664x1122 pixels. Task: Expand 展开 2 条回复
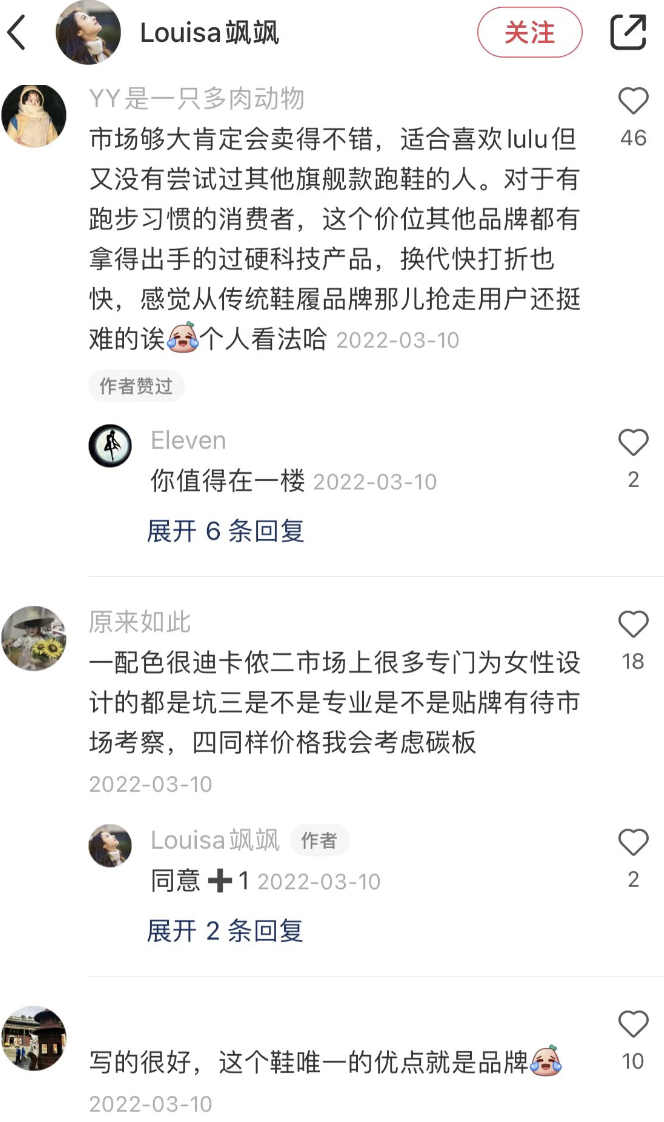225,931
